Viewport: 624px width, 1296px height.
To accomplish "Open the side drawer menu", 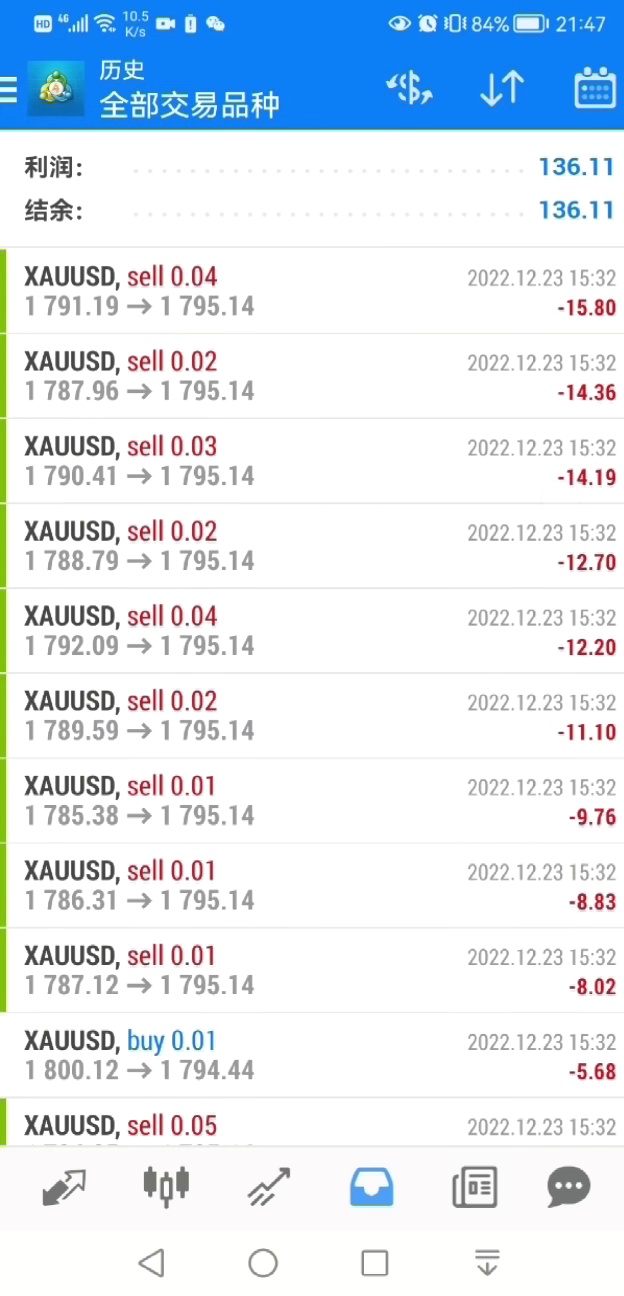I will (10, 90).
